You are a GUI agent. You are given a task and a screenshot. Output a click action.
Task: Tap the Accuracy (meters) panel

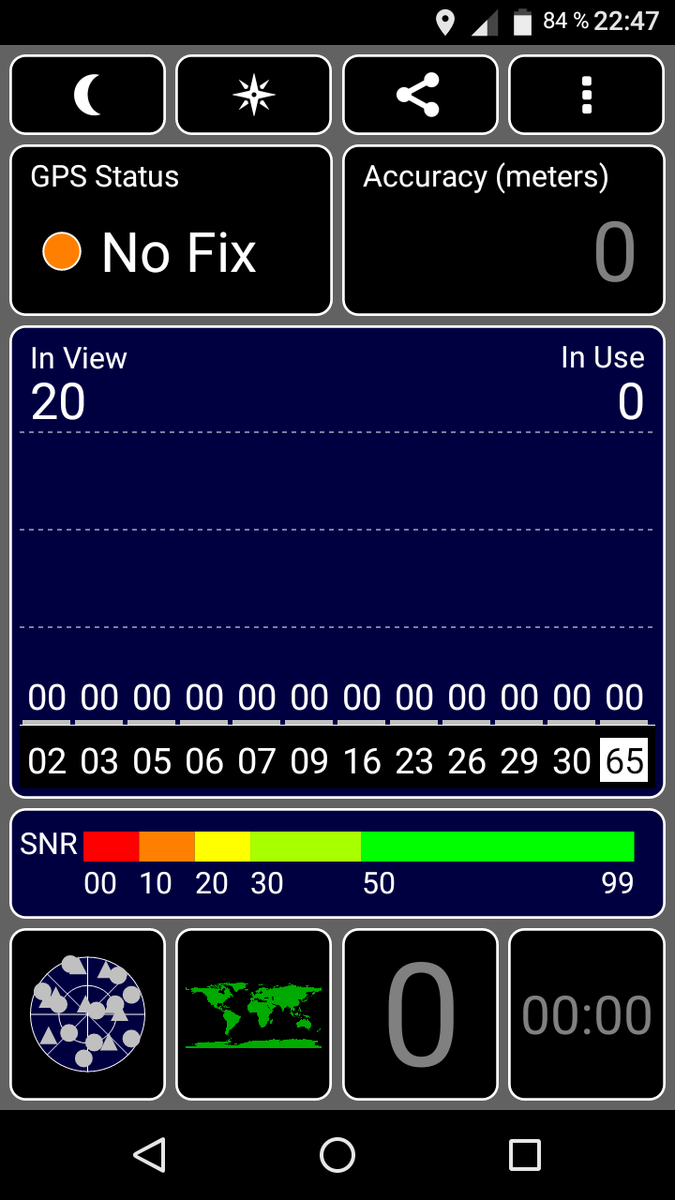coord(504,230)
